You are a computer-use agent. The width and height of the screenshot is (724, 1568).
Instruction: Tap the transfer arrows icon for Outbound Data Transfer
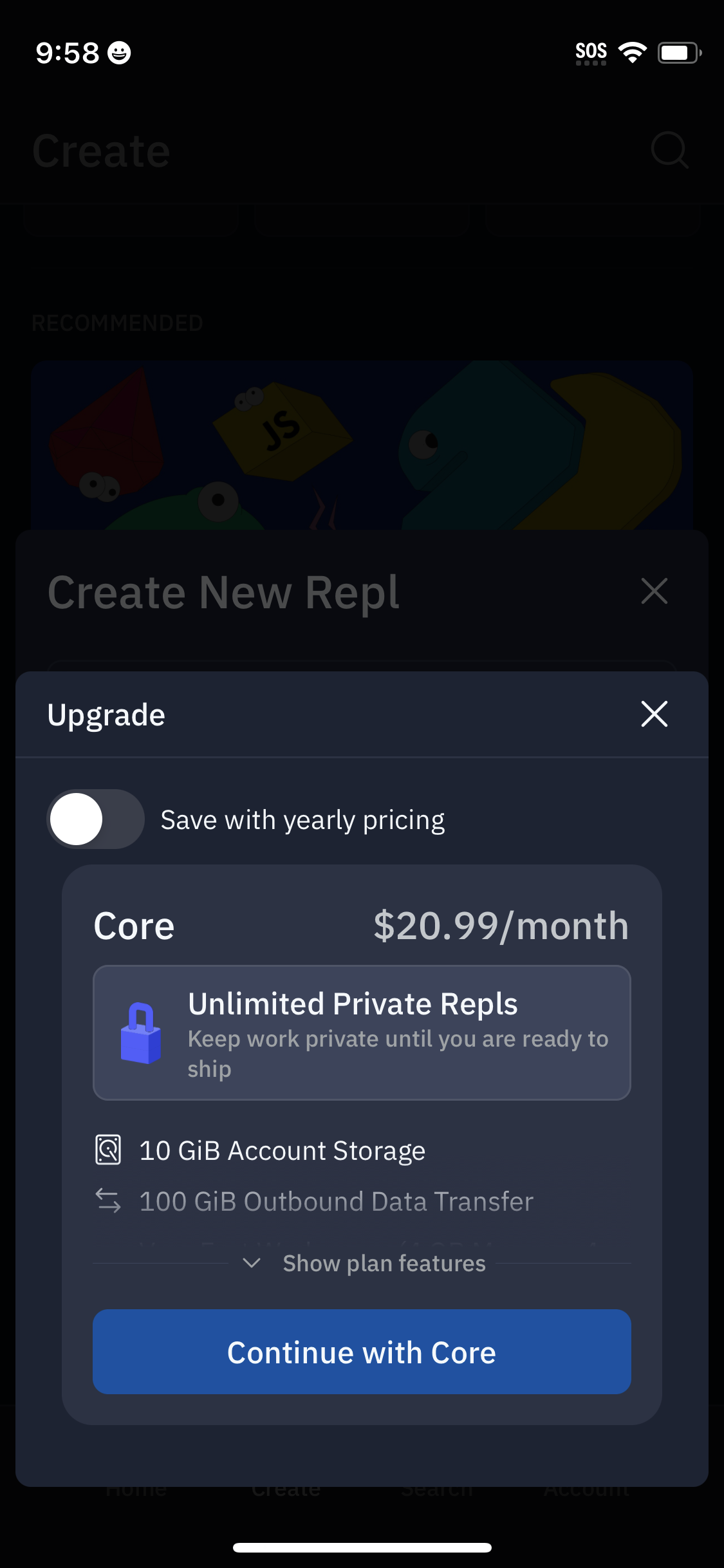(109, 1199)
